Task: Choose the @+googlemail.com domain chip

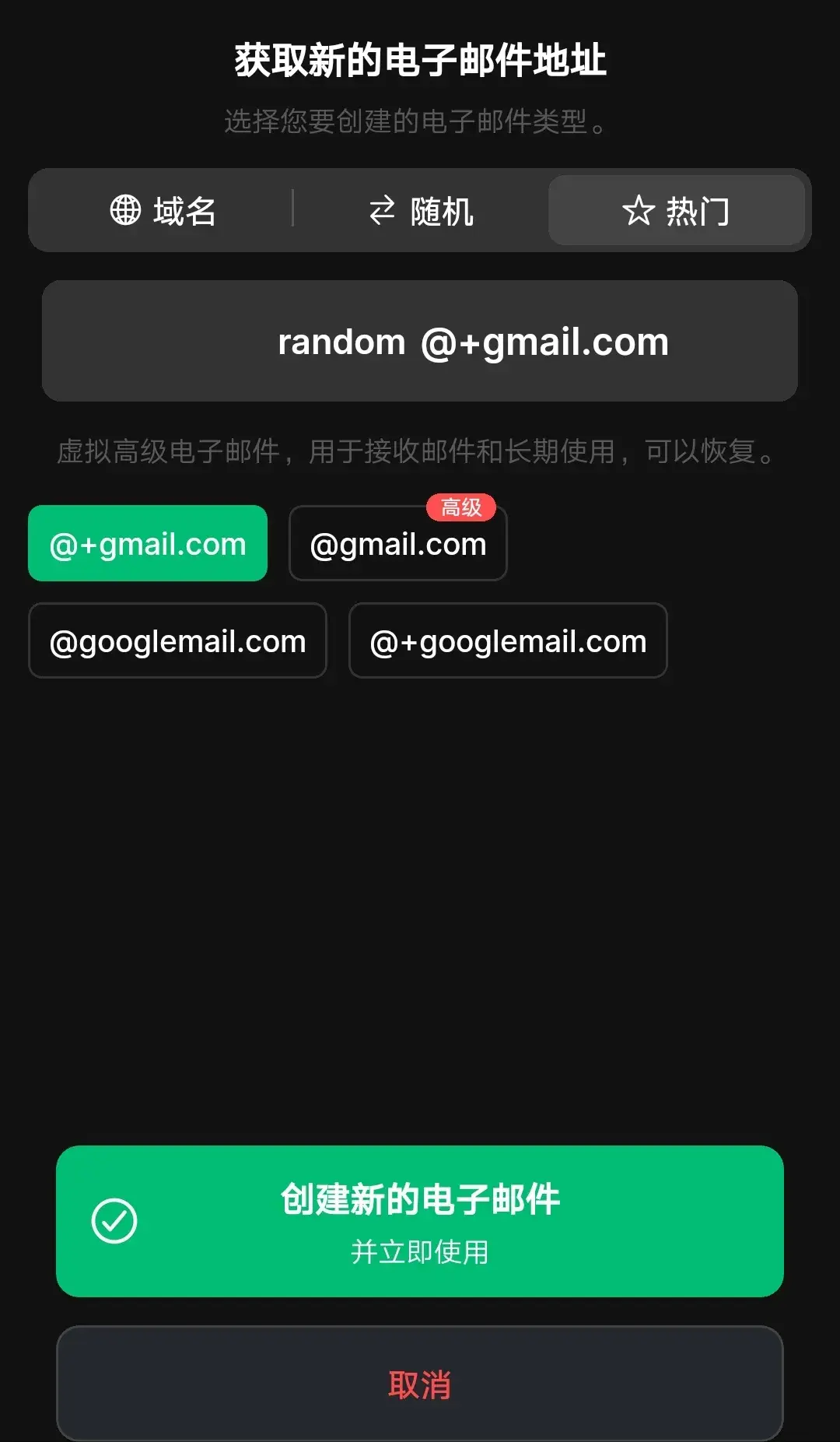Action: click(508, 641)
